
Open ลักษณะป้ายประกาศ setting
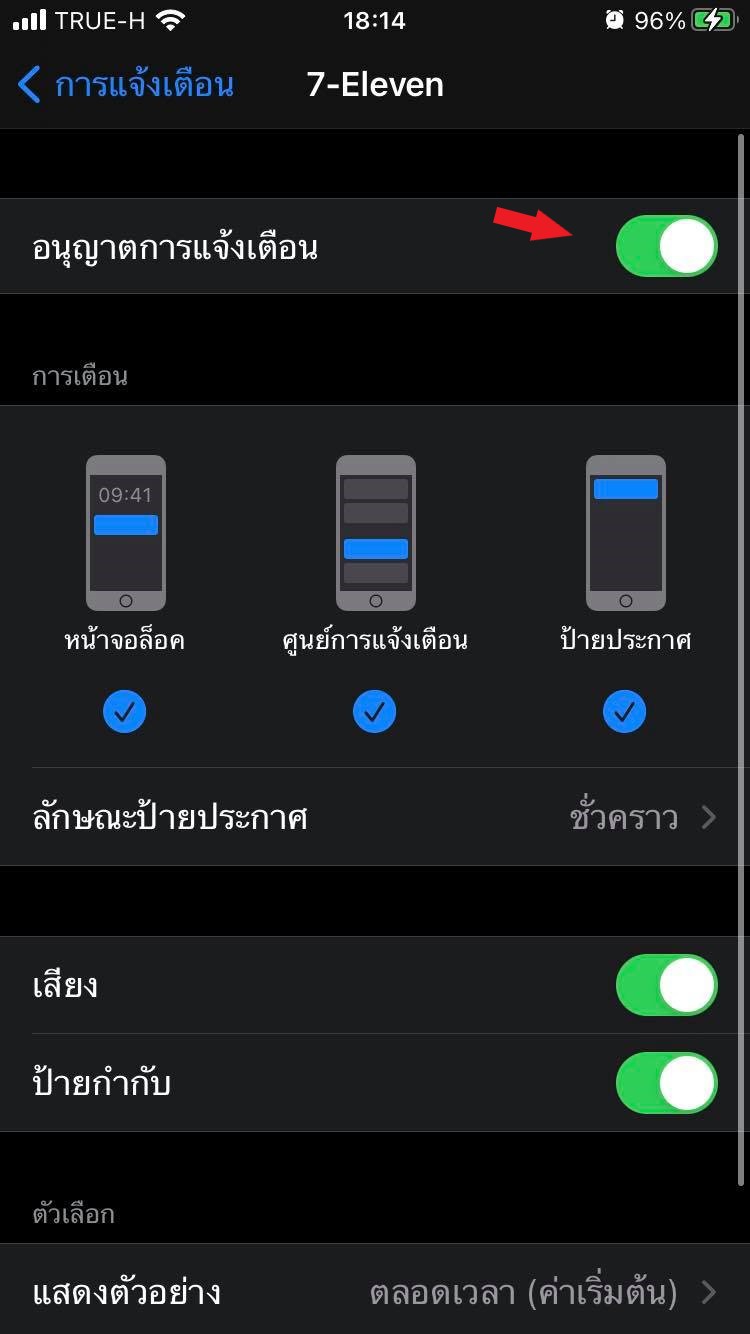point(375,818)
